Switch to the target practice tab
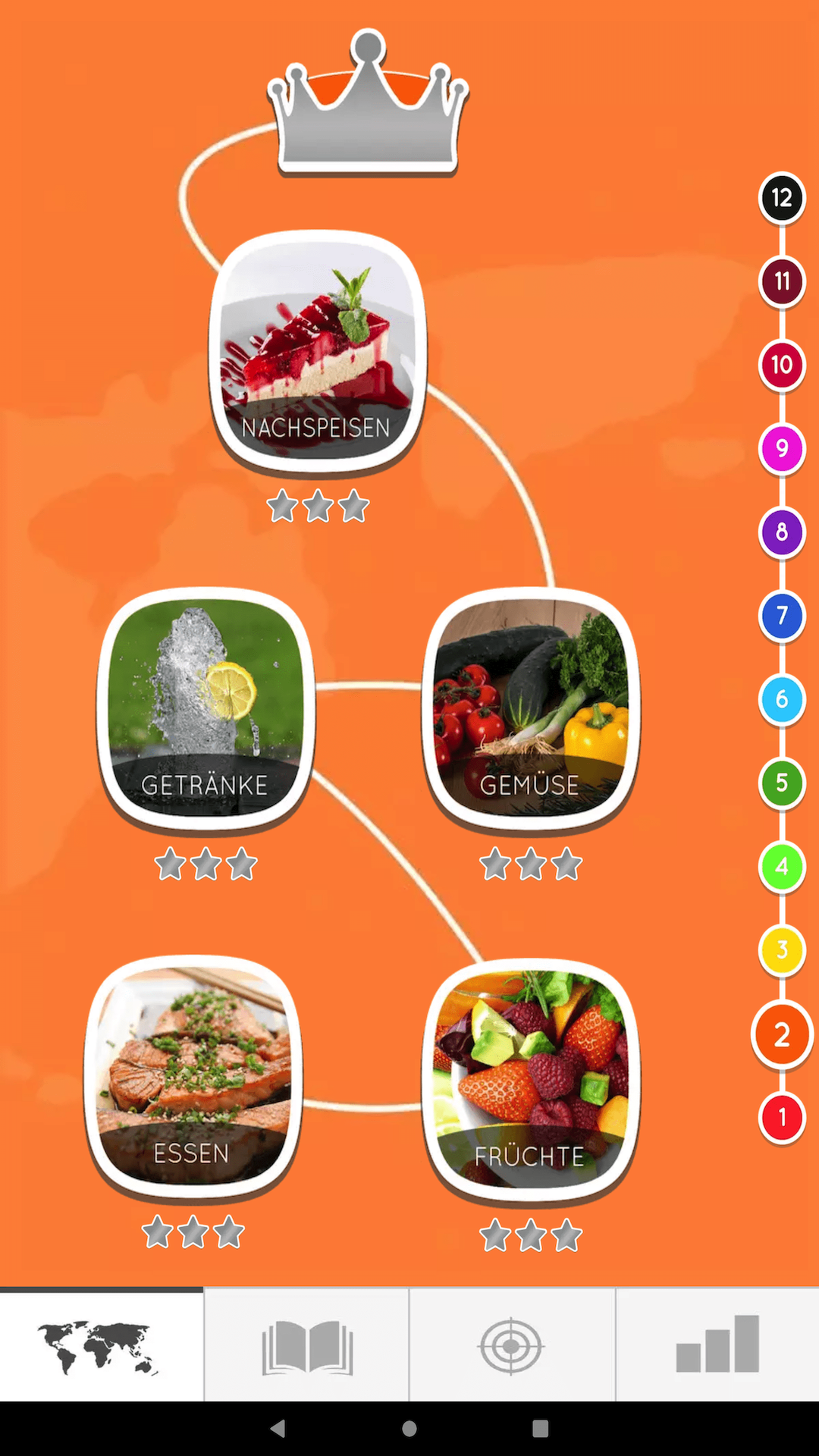 pyautogui.click(x=512, y=1346)
